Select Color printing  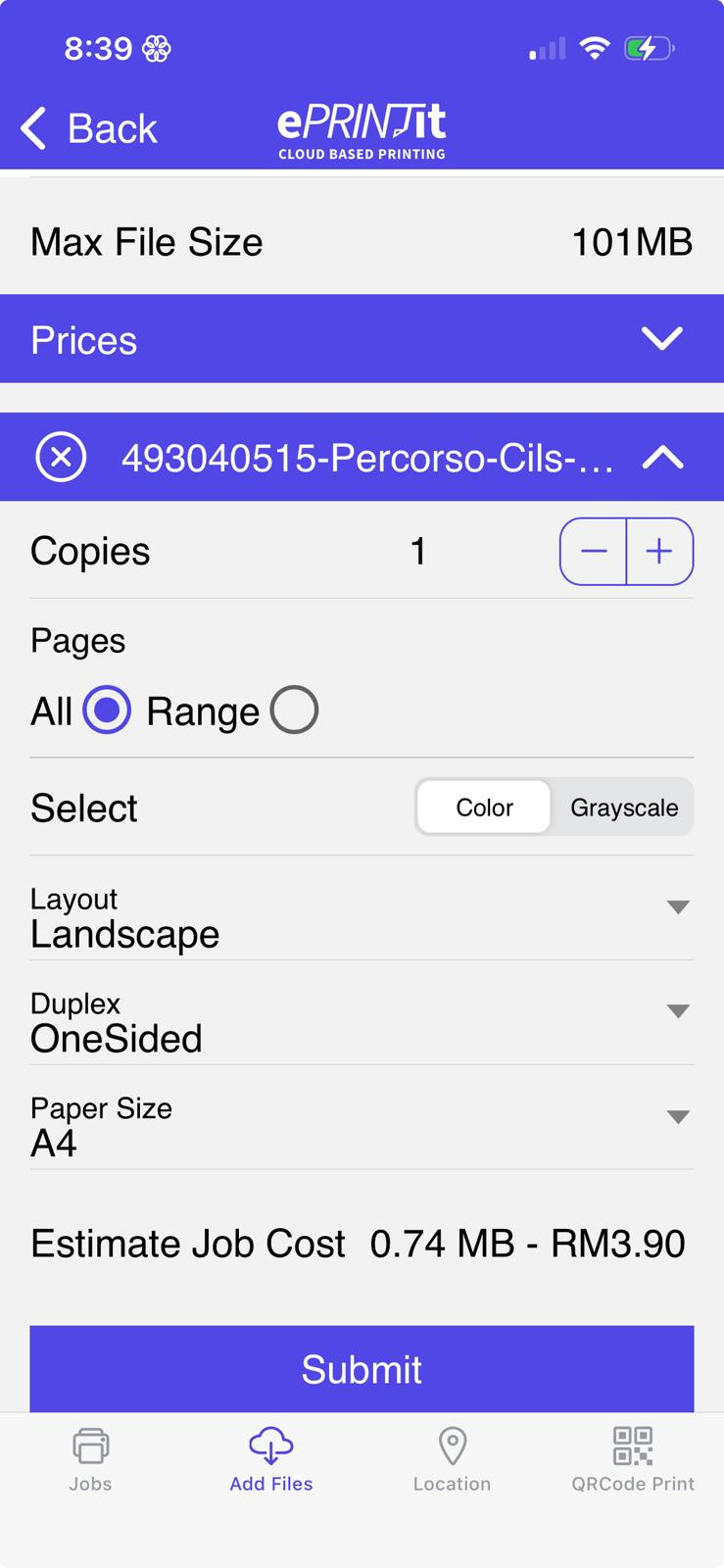pyautogui.click(x=484, y=808)
